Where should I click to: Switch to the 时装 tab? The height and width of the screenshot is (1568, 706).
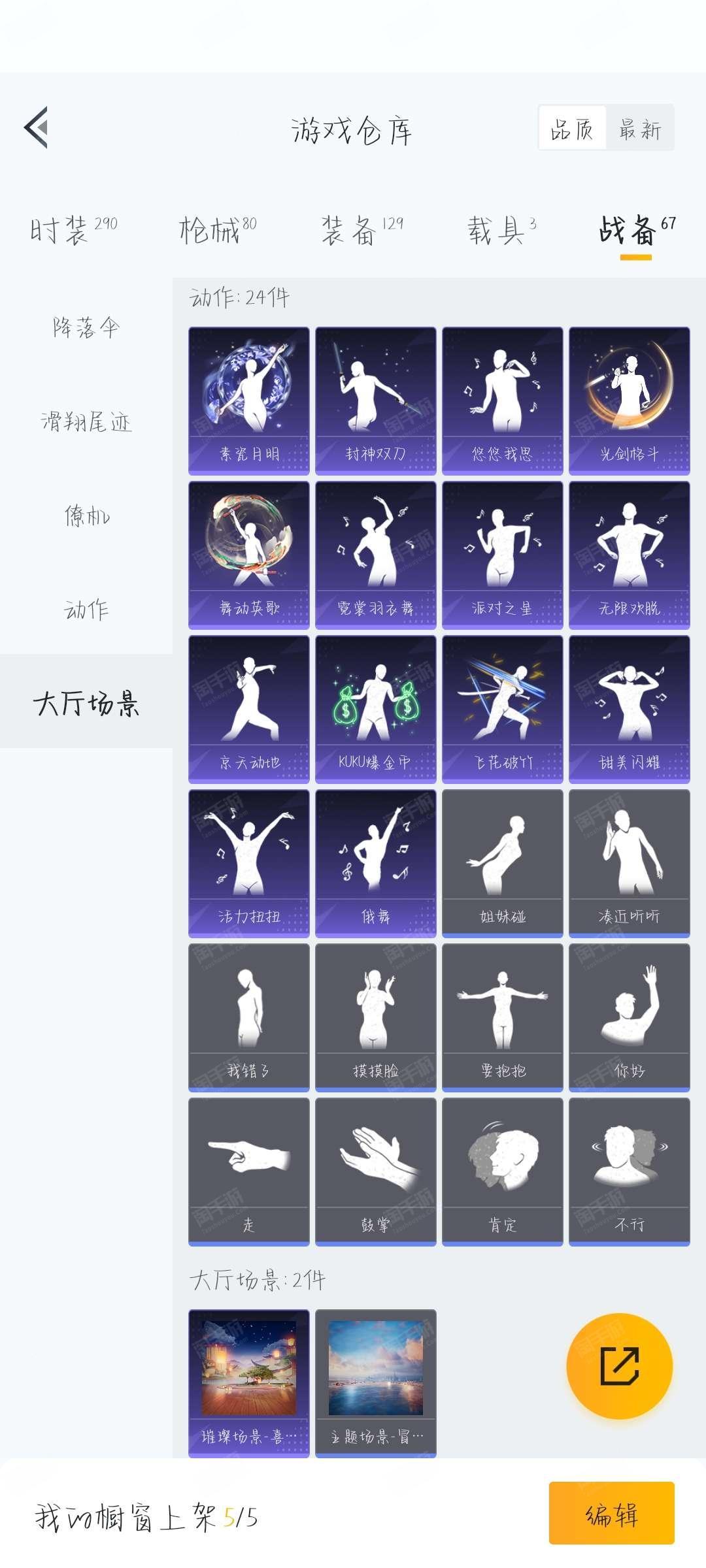pos(73,230)
